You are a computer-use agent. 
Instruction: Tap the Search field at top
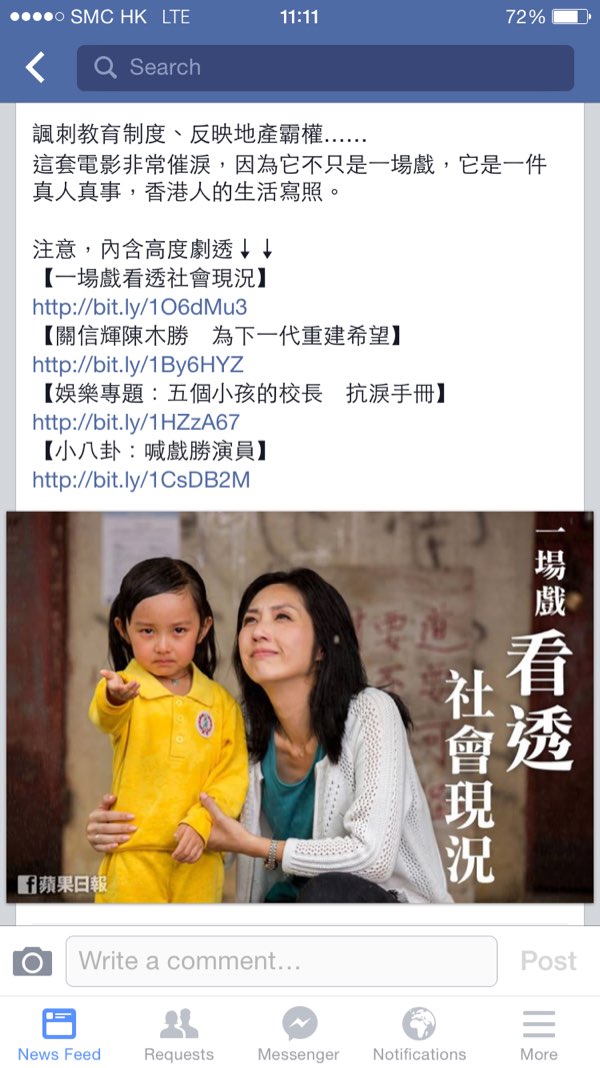pos(325,67)
